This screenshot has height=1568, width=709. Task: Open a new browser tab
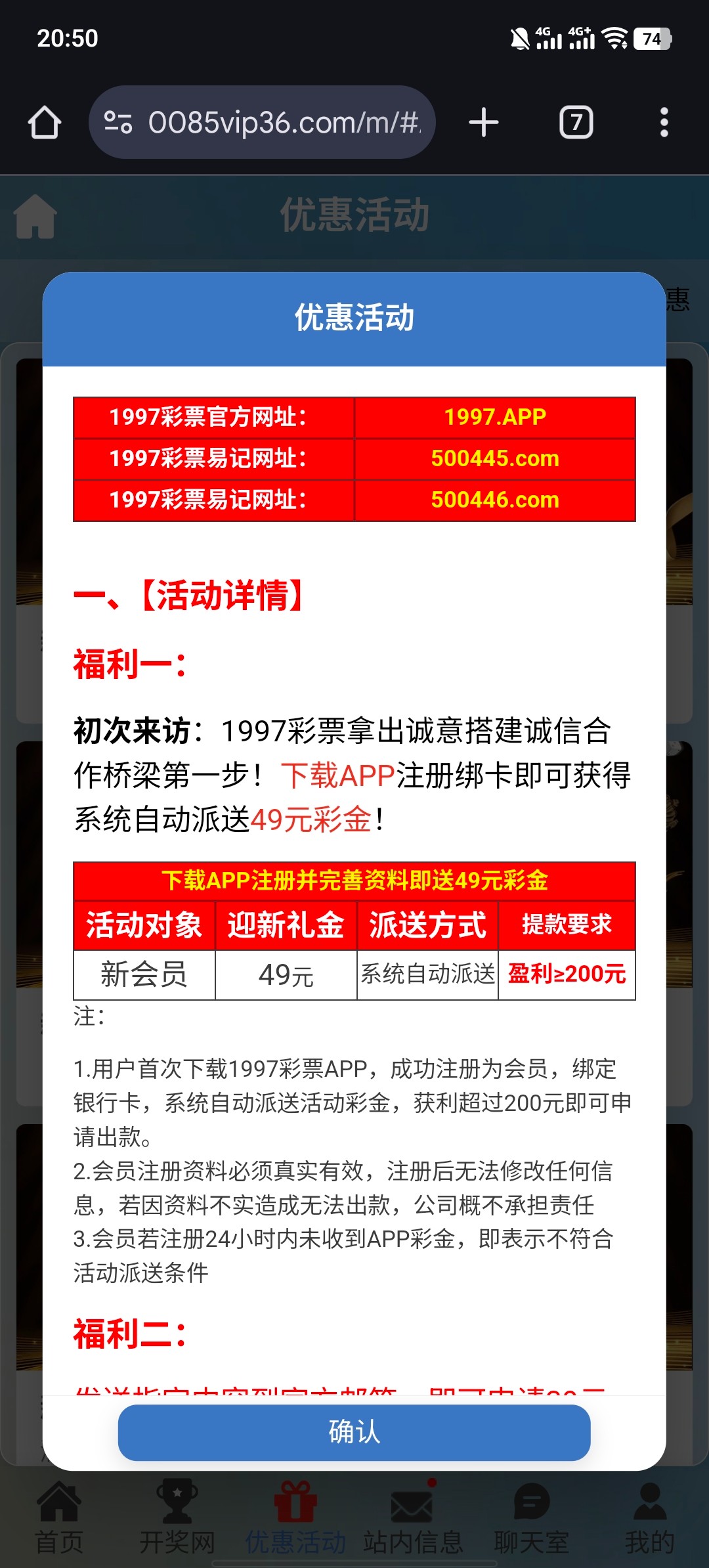[484, 123]
